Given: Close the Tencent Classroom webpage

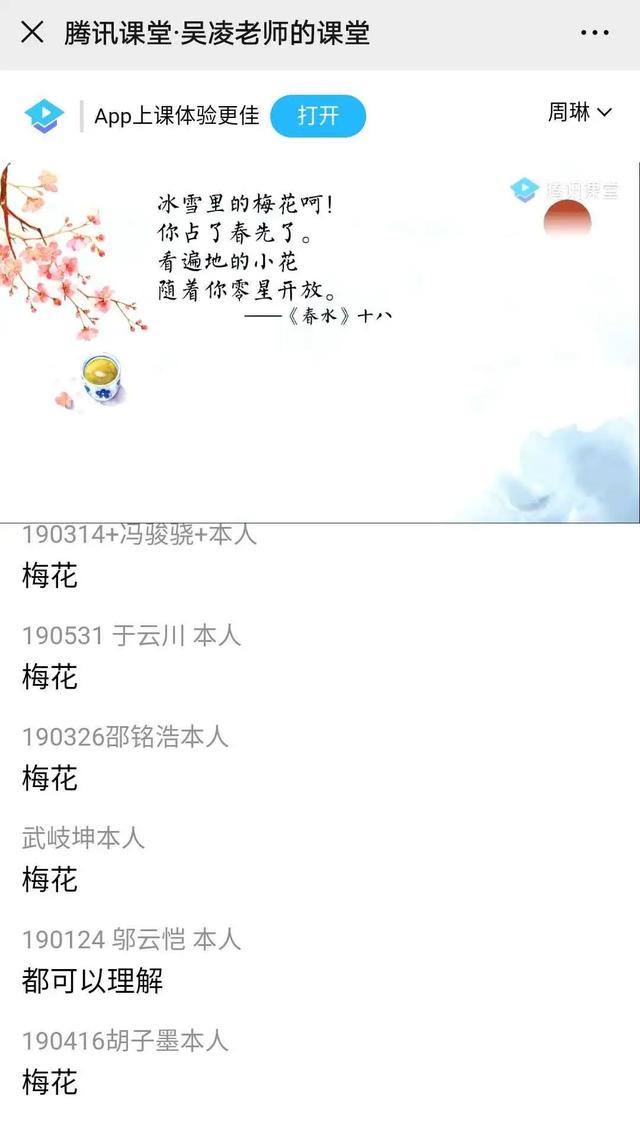Looking at the screenshot, I should [x=32, y=32].
